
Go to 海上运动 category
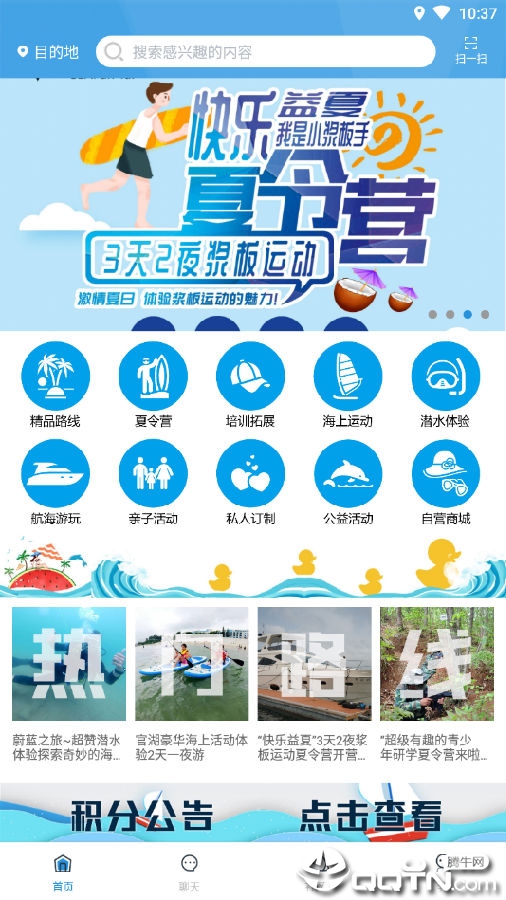pyautogui.click(x=348, y=385)
